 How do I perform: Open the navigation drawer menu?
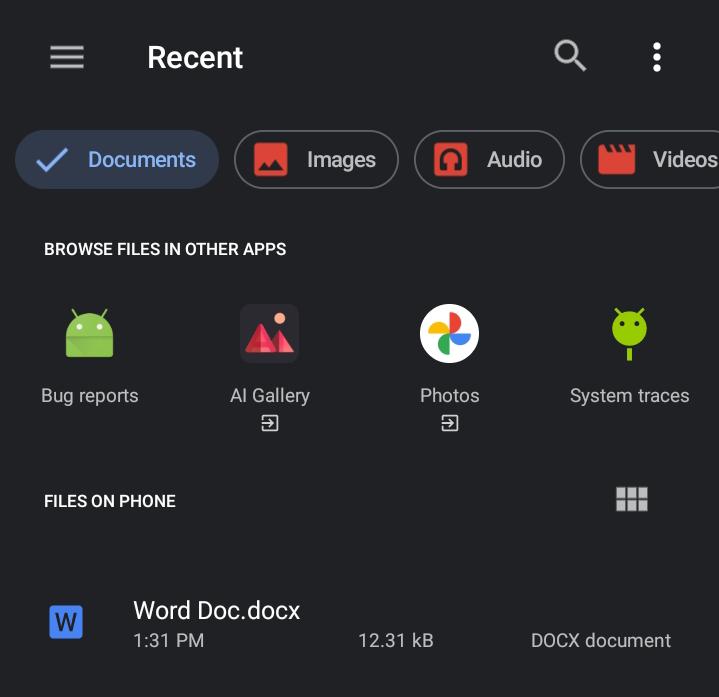point(67,57)
